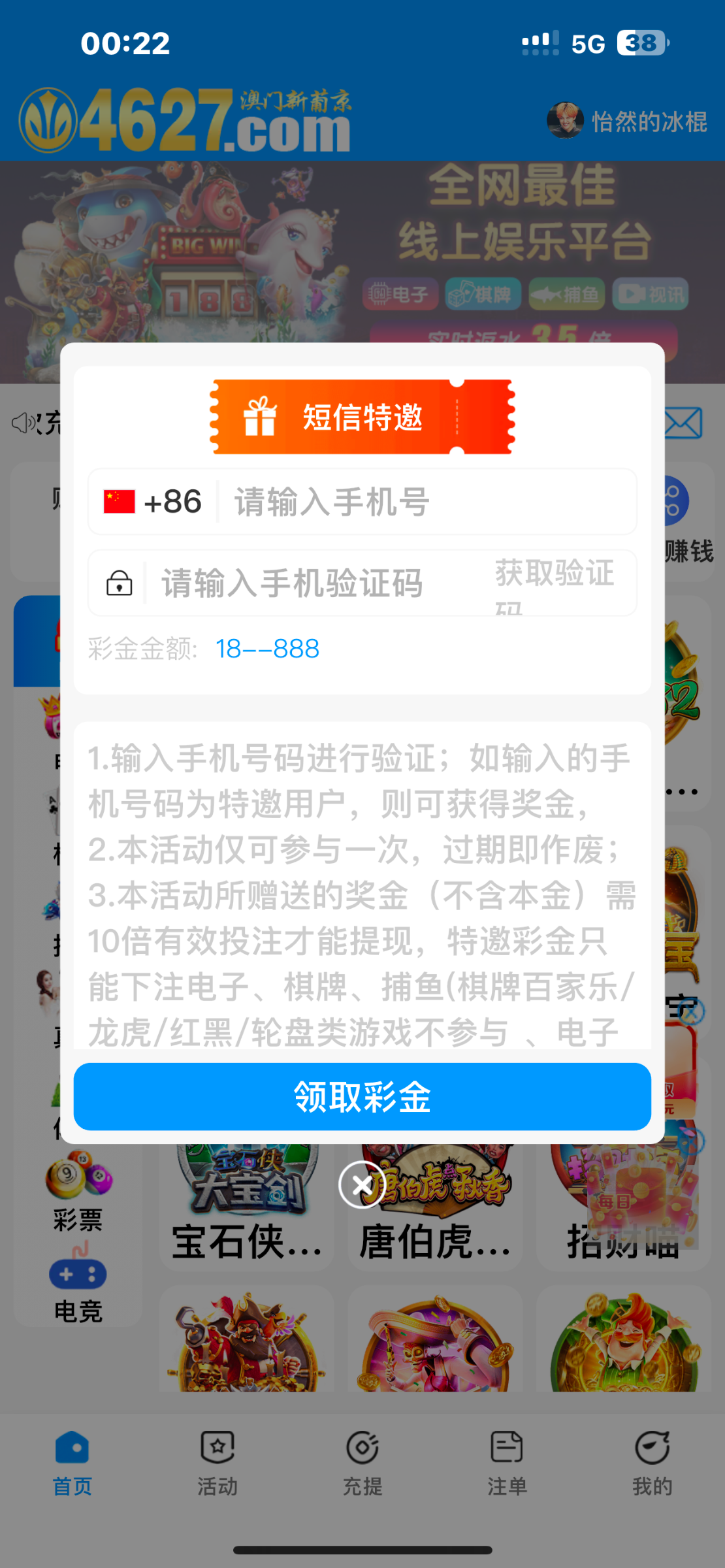Select the 棋牌 card games icon on the banner

pyautogui.click(x=483, y=294)
